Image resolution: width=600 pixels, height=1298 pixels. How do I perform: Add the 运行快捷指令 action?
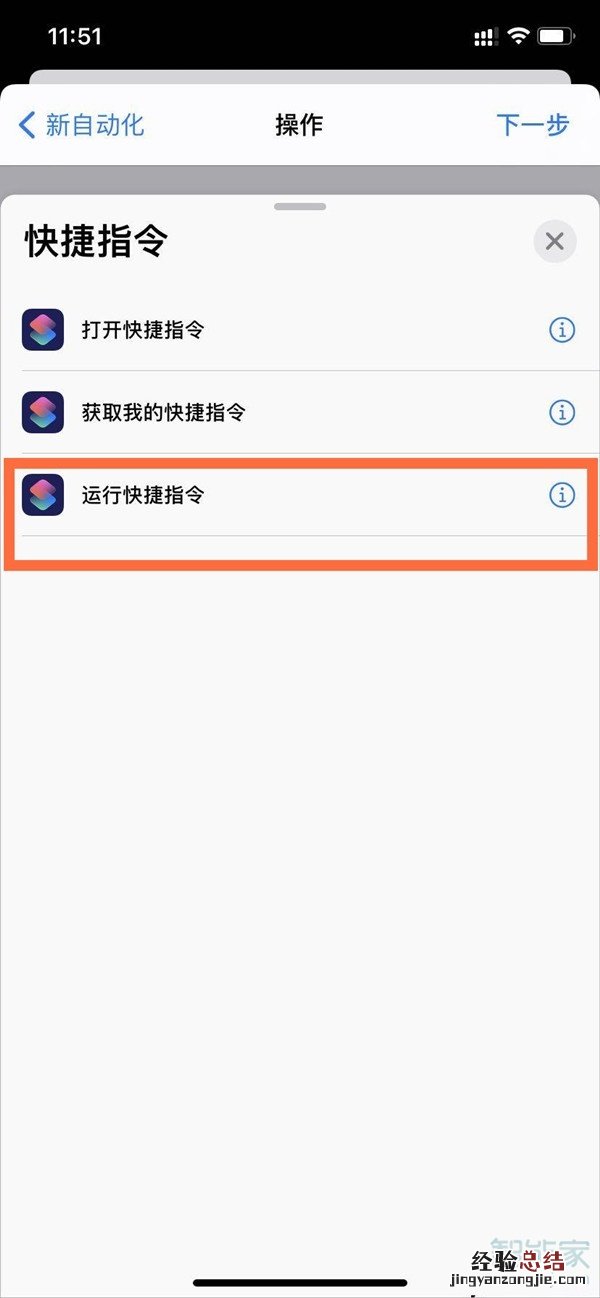[x=143, y=495]
